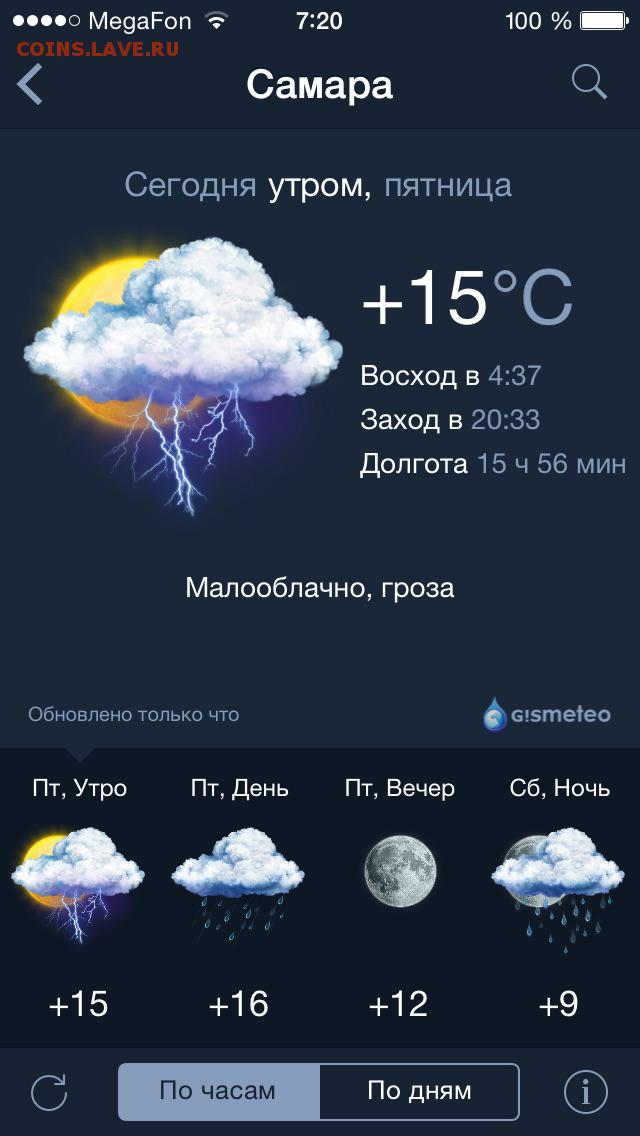Switch to the По часам view
The height and width of the screenshot is (1136, 640).
click(x=218, y=1091)
